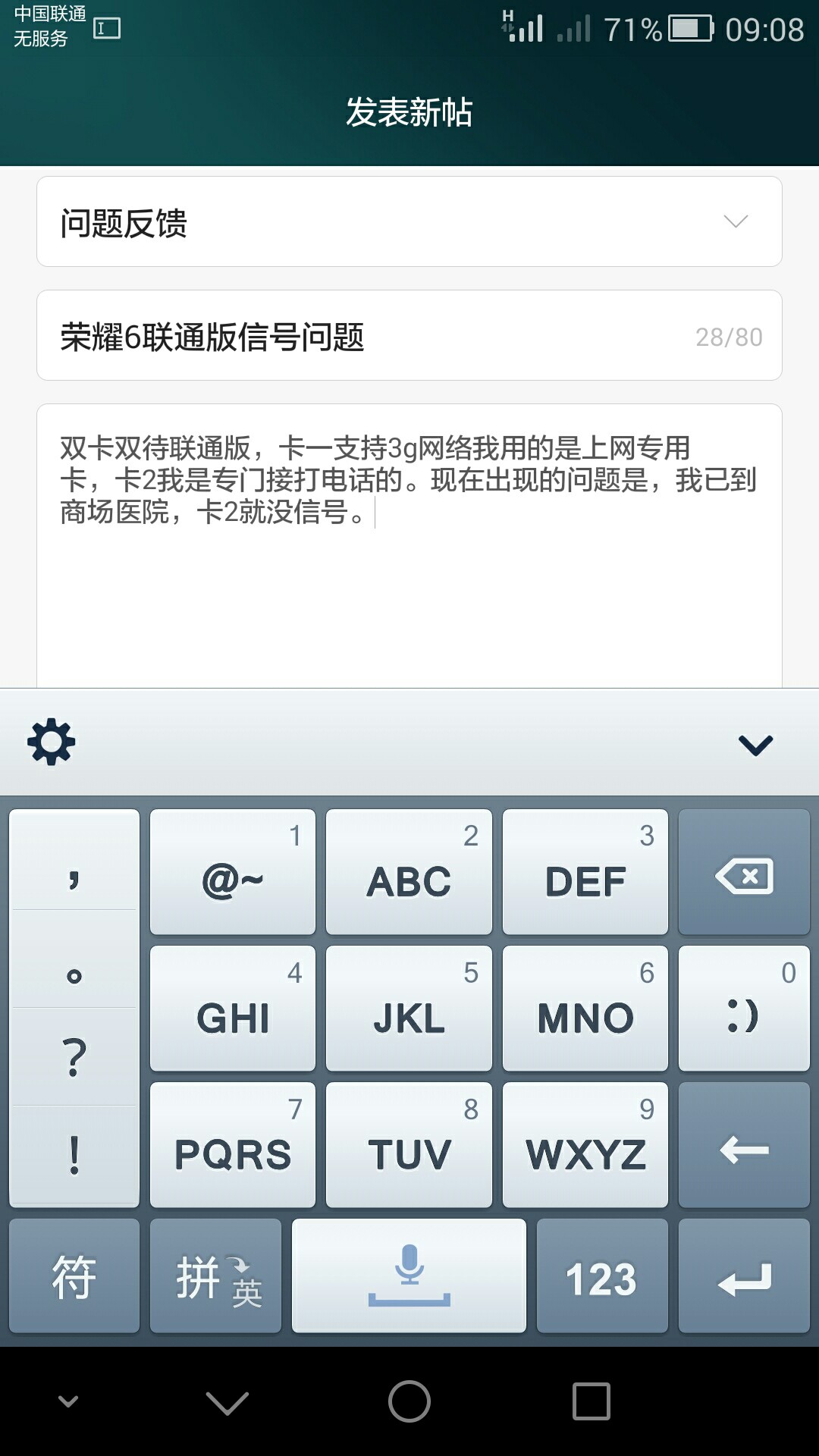
Task: Open the keyboard settings gear
Action: pyautogui.click(x=52, y=742)
